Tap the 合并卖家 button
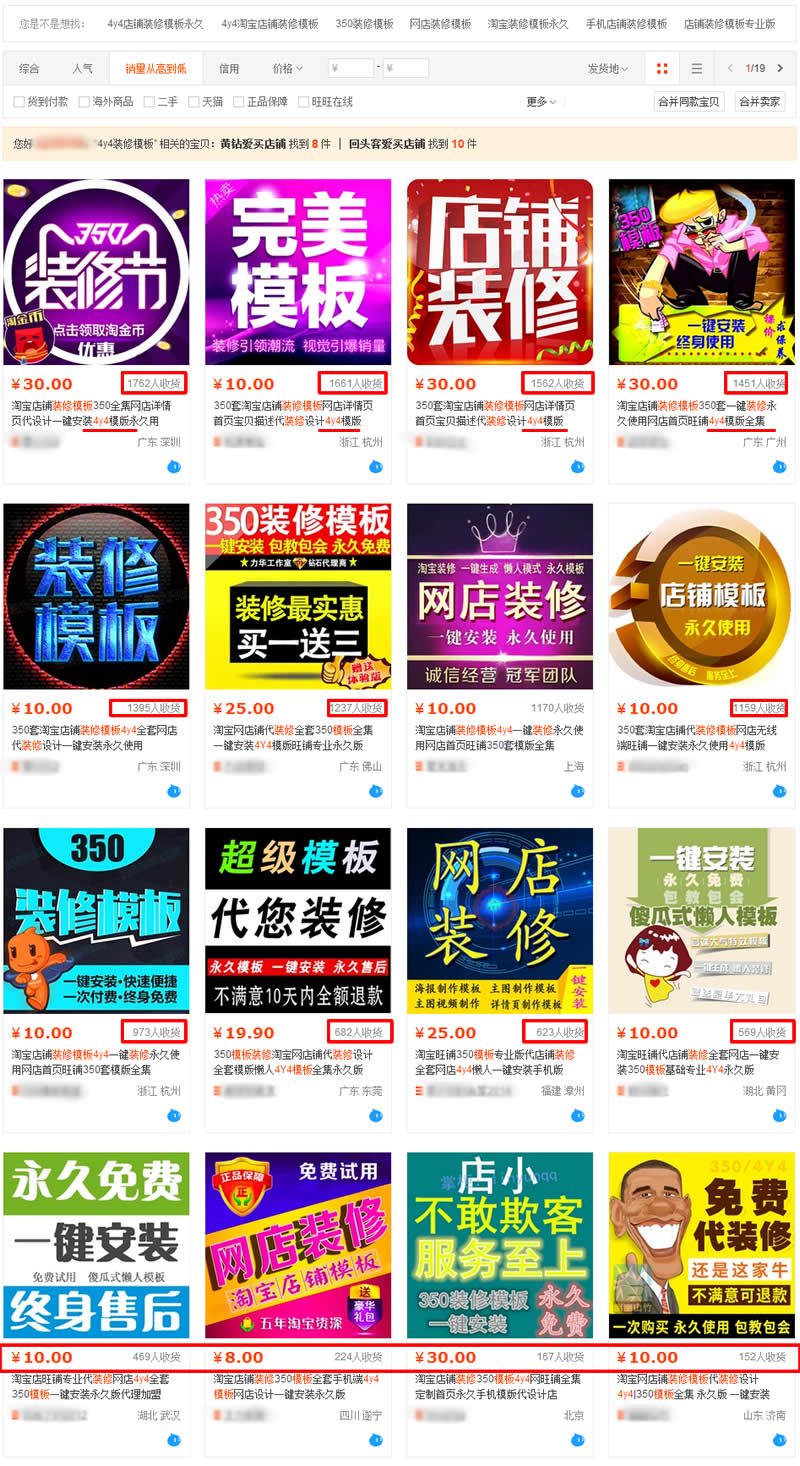The image size is (800, 1466). pyautogui.click(x=759, y=101)
